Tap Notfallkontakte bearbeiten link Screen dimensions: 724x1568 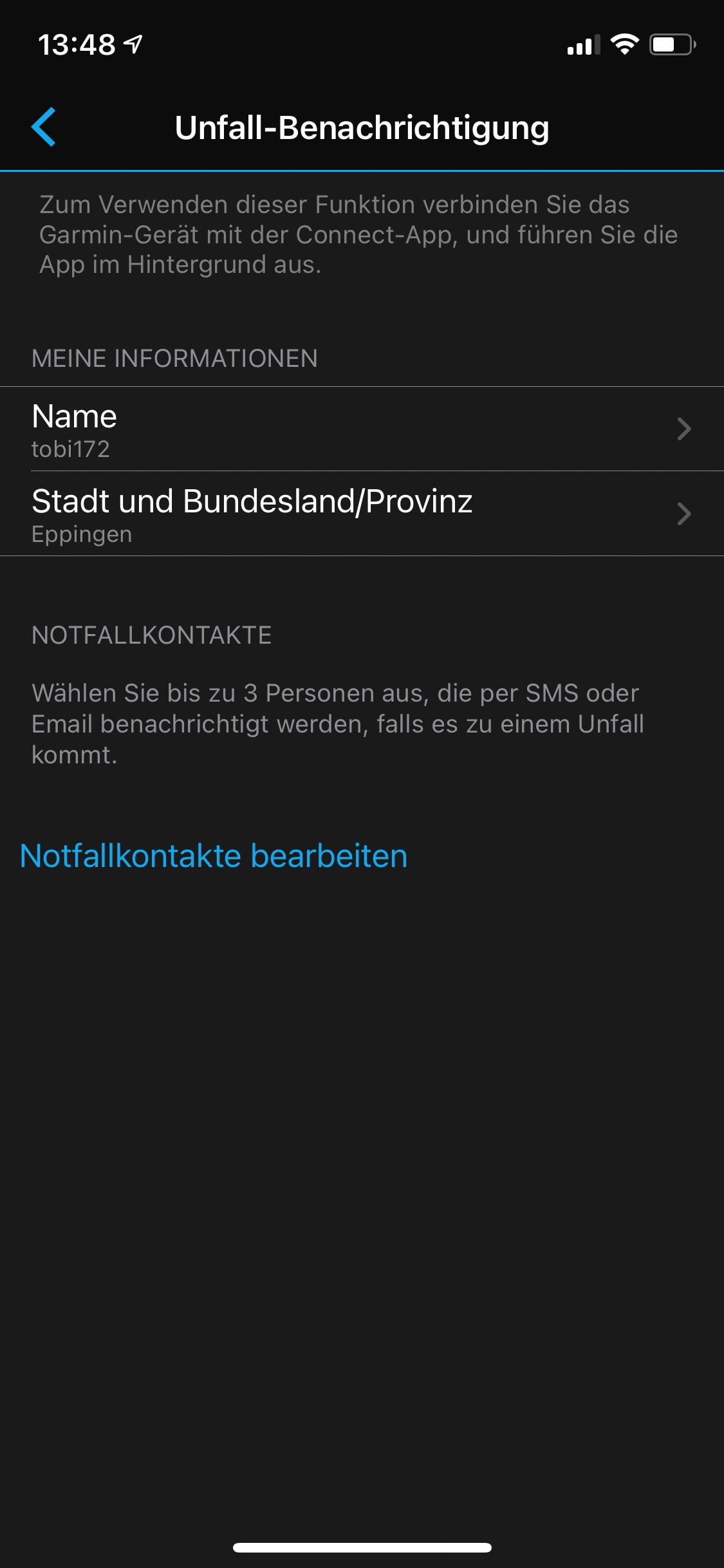tap(214, 856)
